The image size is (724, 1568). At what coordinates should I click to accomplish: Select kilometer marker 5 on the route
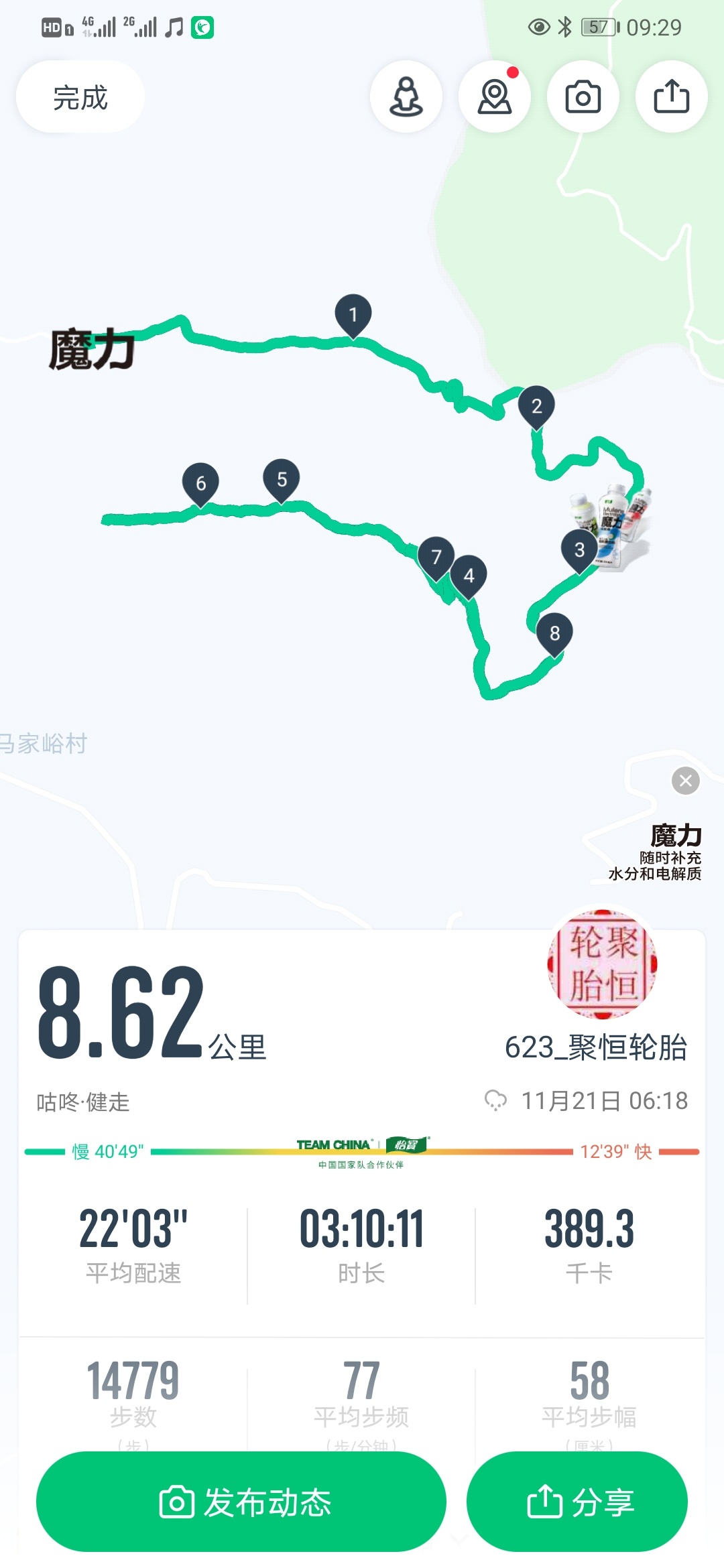(x=282, y=480)
